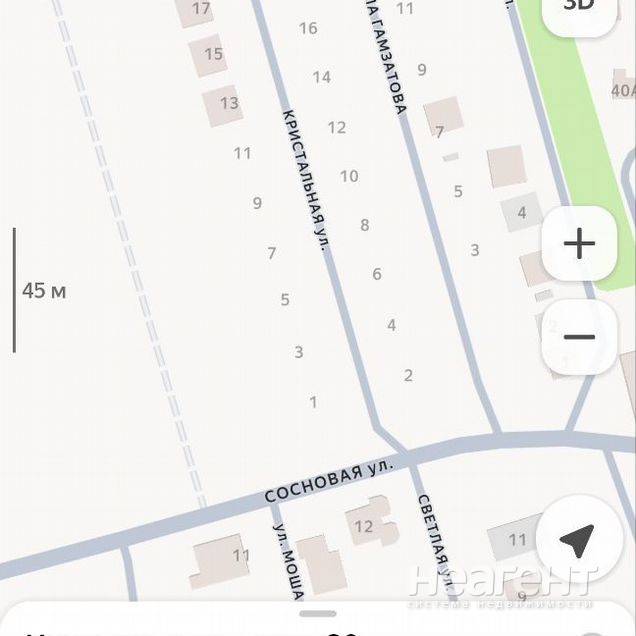Switch the map to 3D view
Screen dimensions: 636x636
(x=579, y=8)
